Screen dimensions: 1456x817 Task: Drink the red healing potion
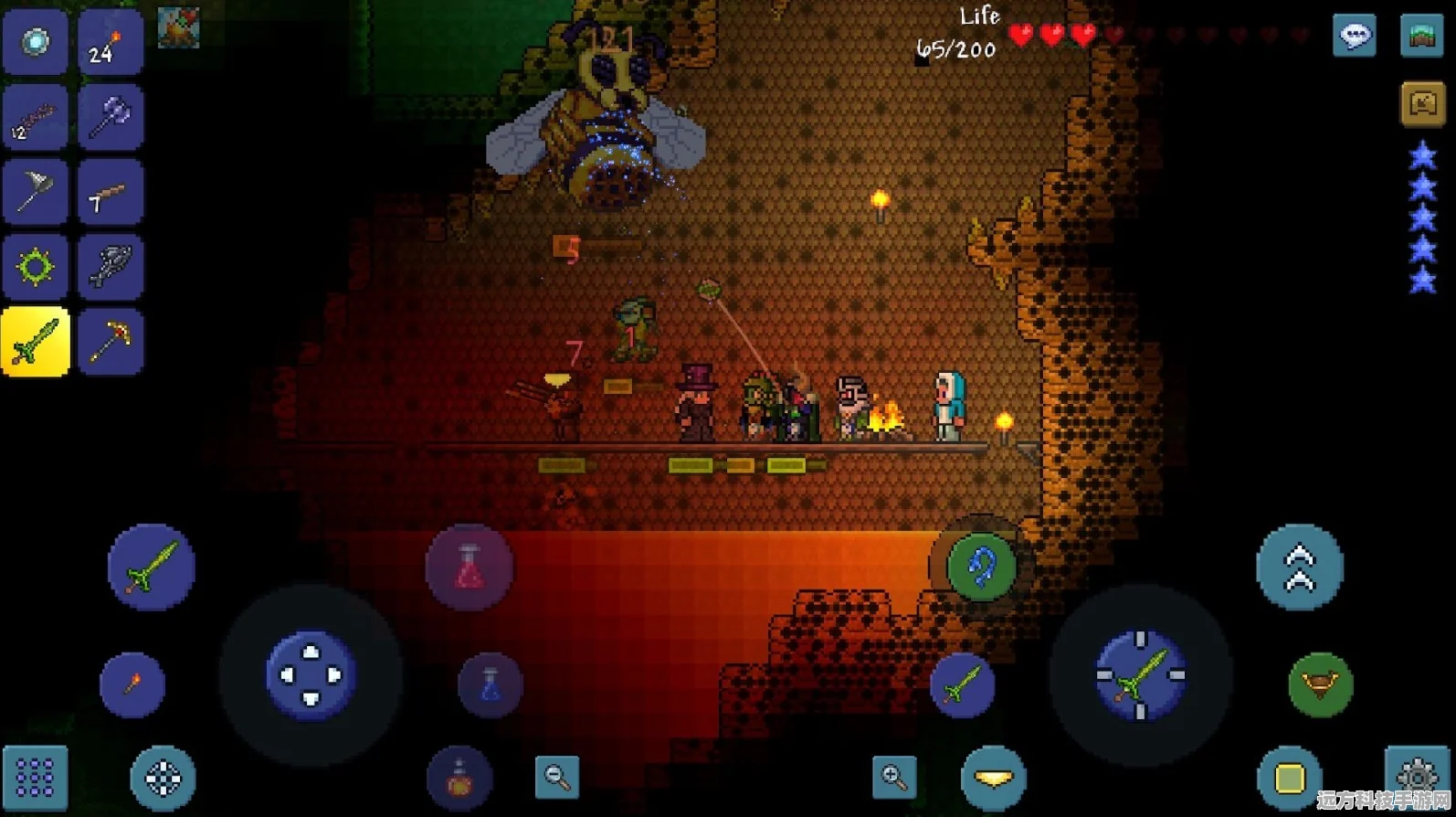point(469,568)
